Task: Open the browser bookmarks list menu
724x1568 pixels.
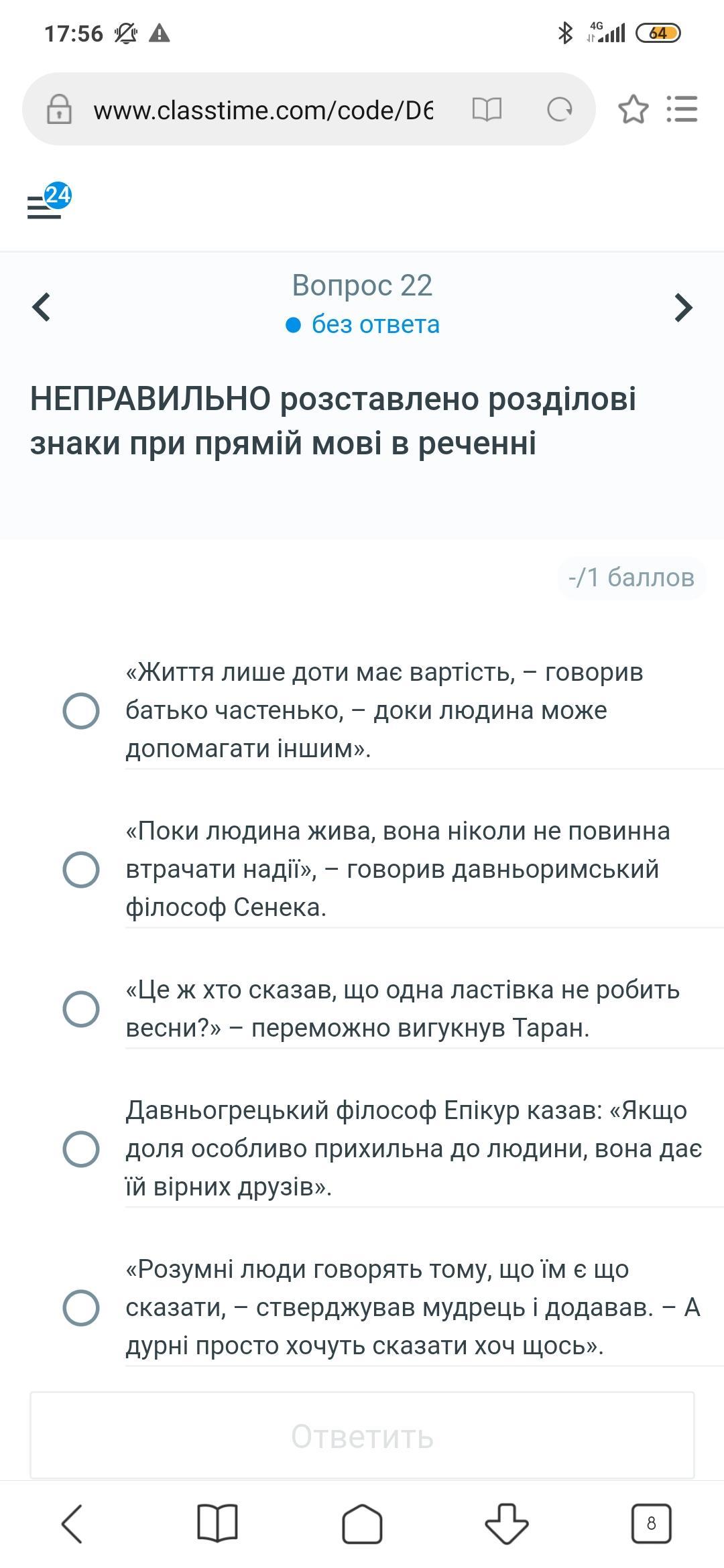Action: tap(682, 109)
